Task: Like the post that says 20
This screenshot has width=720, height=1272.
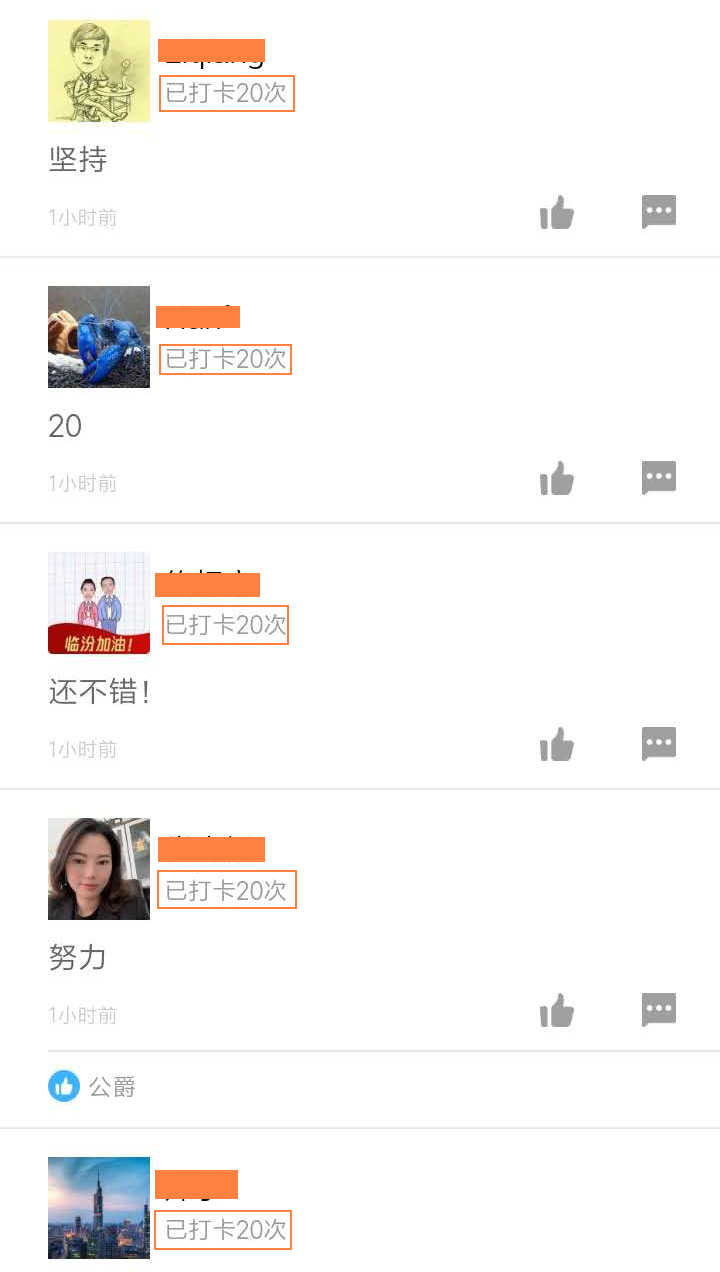Action: pos(557,478)
